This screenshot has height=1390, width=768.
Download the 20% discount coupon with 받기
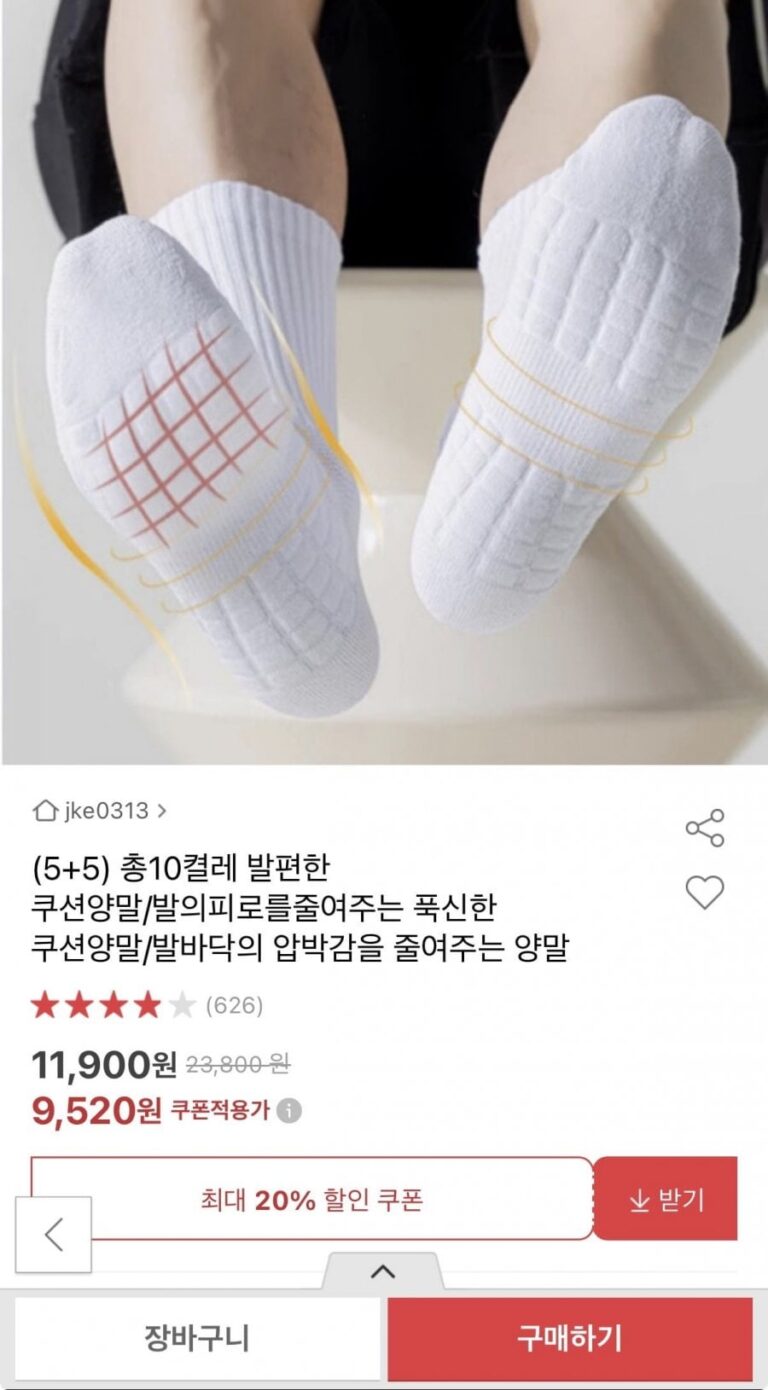pyautogui.click(x=666, y=1199)
